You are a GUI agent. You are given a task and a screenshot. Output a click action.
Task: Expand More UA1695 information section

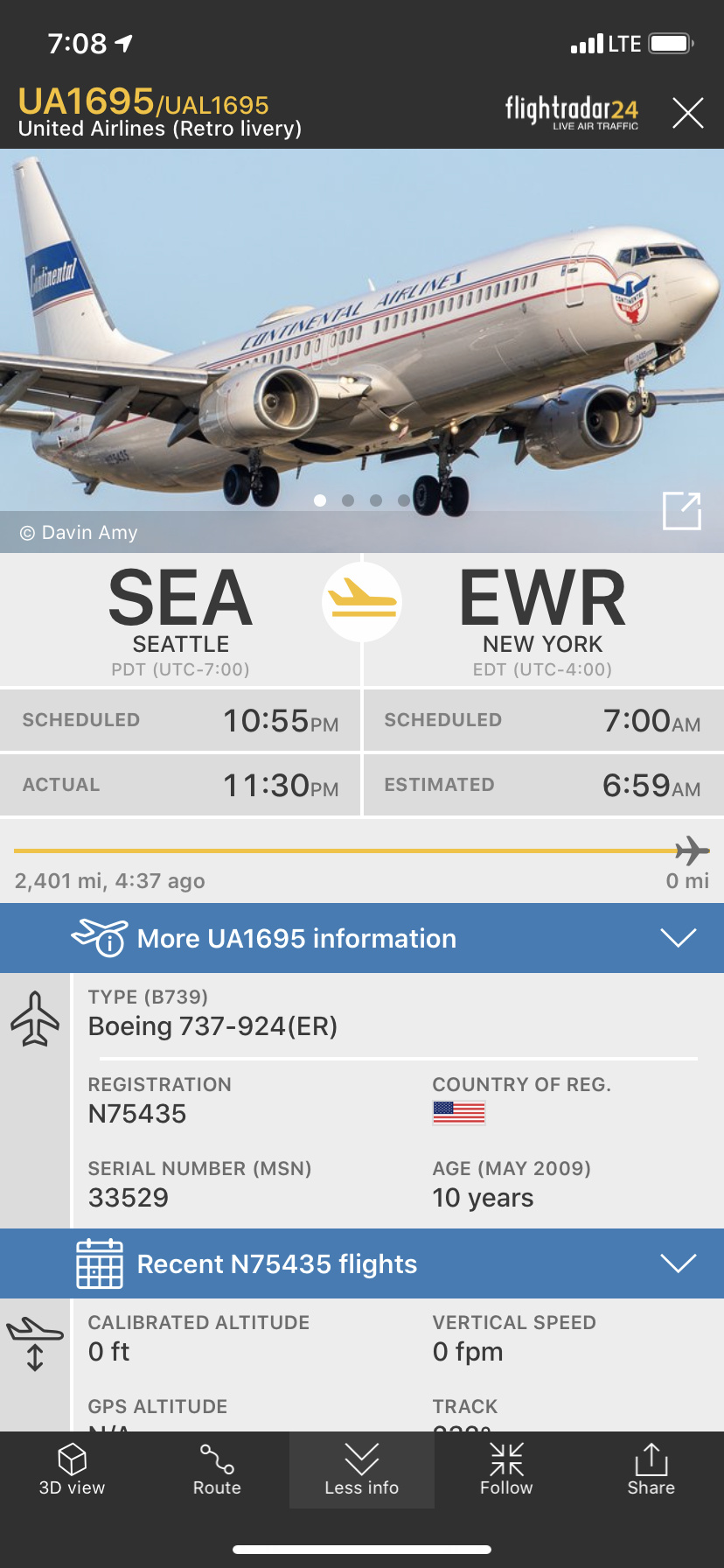point(362,938)
